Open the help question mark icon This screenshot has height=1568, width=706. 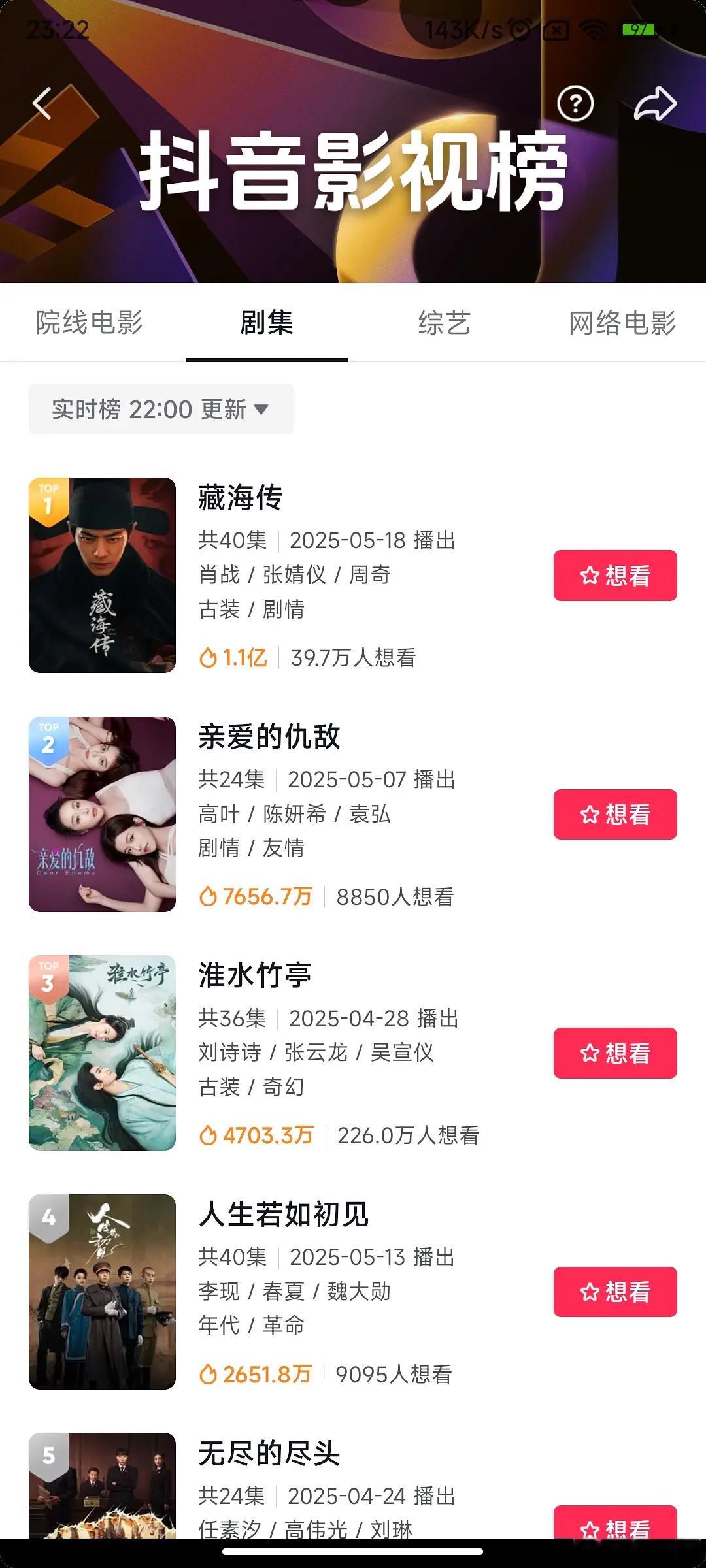(575, 104)
